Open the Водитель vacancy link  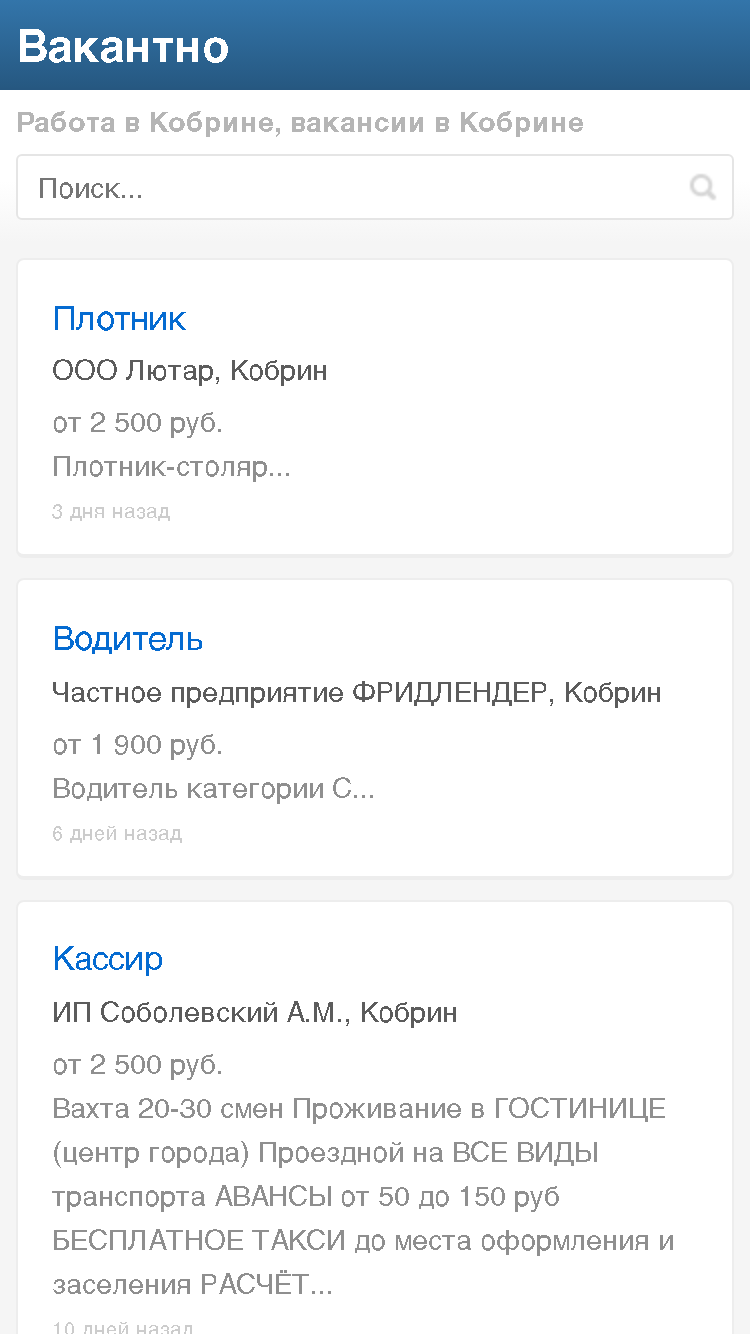click(128, 638)
